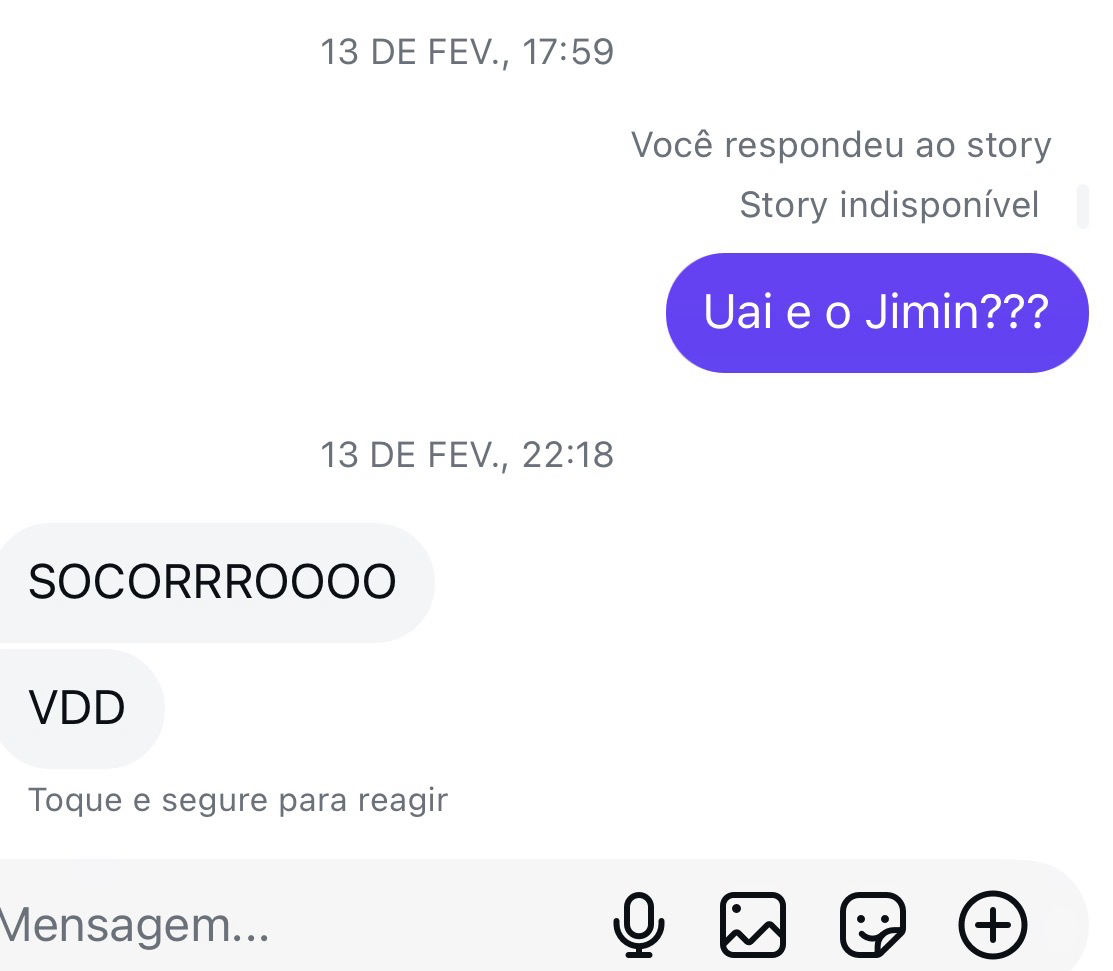Open the sticker picker icon
Viewport: 1113px width, 971px height.
point(873,925)
